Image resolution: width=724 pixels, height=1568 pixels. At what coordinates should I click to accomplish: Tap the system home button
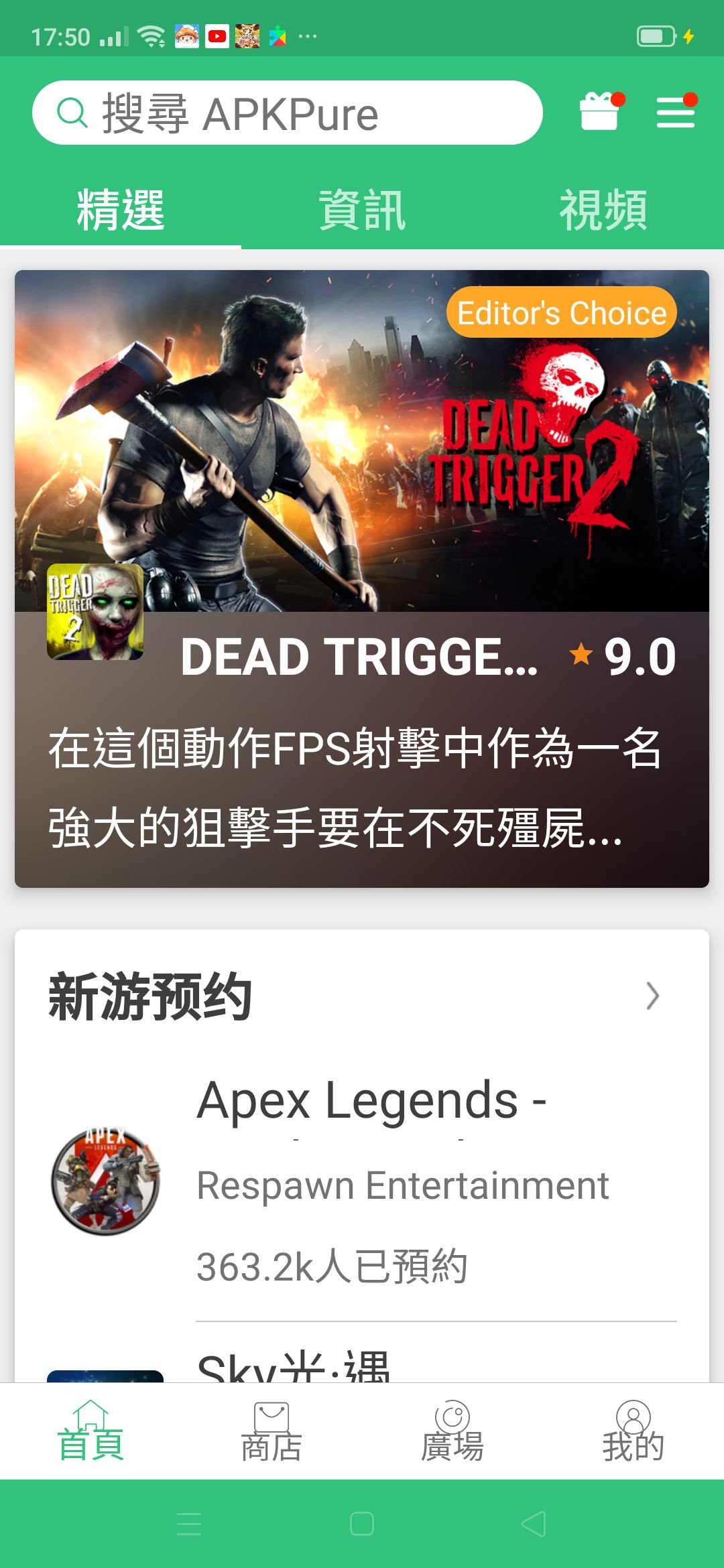[x=362, y=1524]
